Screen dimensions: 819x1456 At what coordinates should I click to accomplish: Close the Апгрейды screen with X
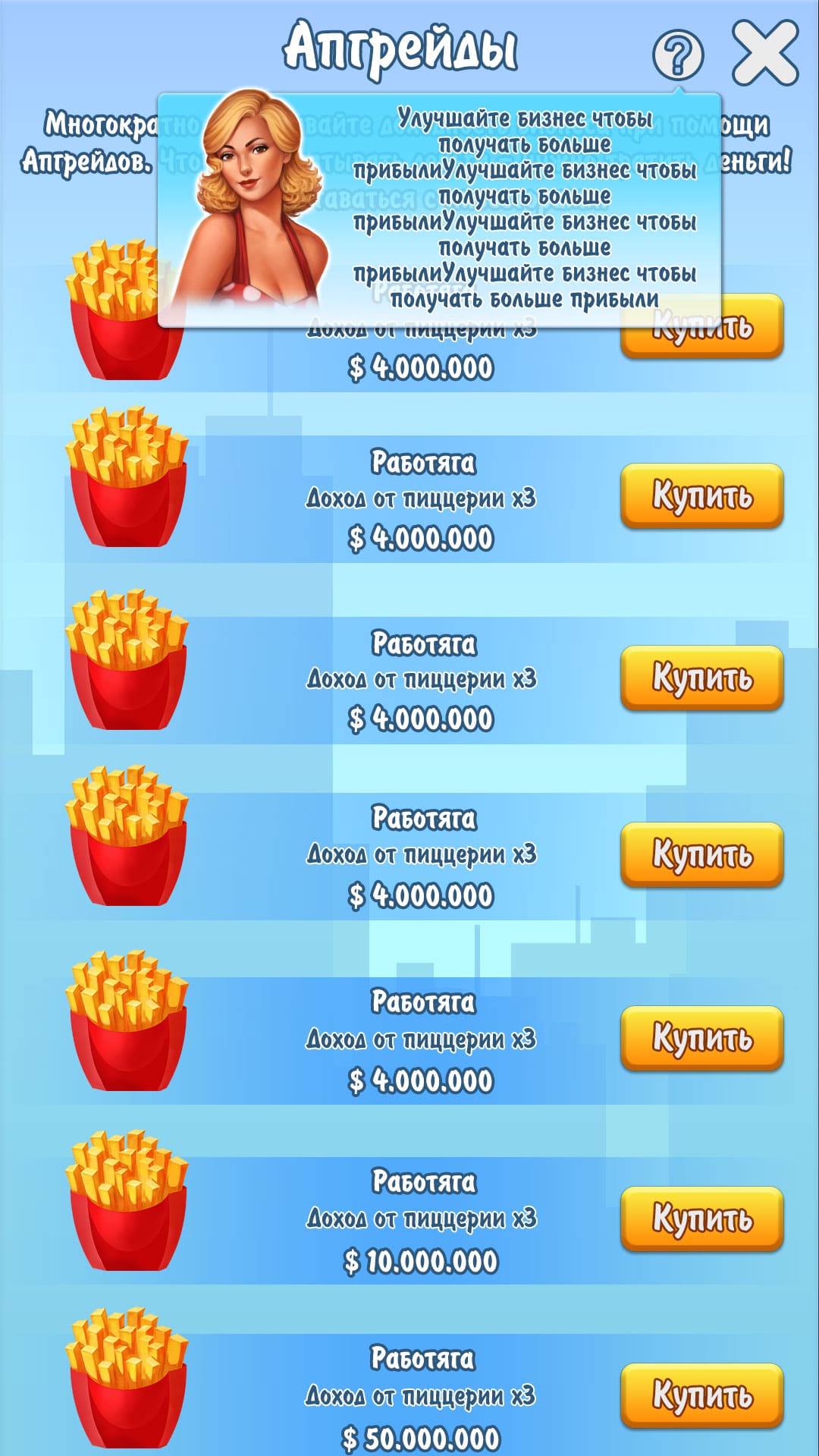pyautogui.click(x=765, y=52)
